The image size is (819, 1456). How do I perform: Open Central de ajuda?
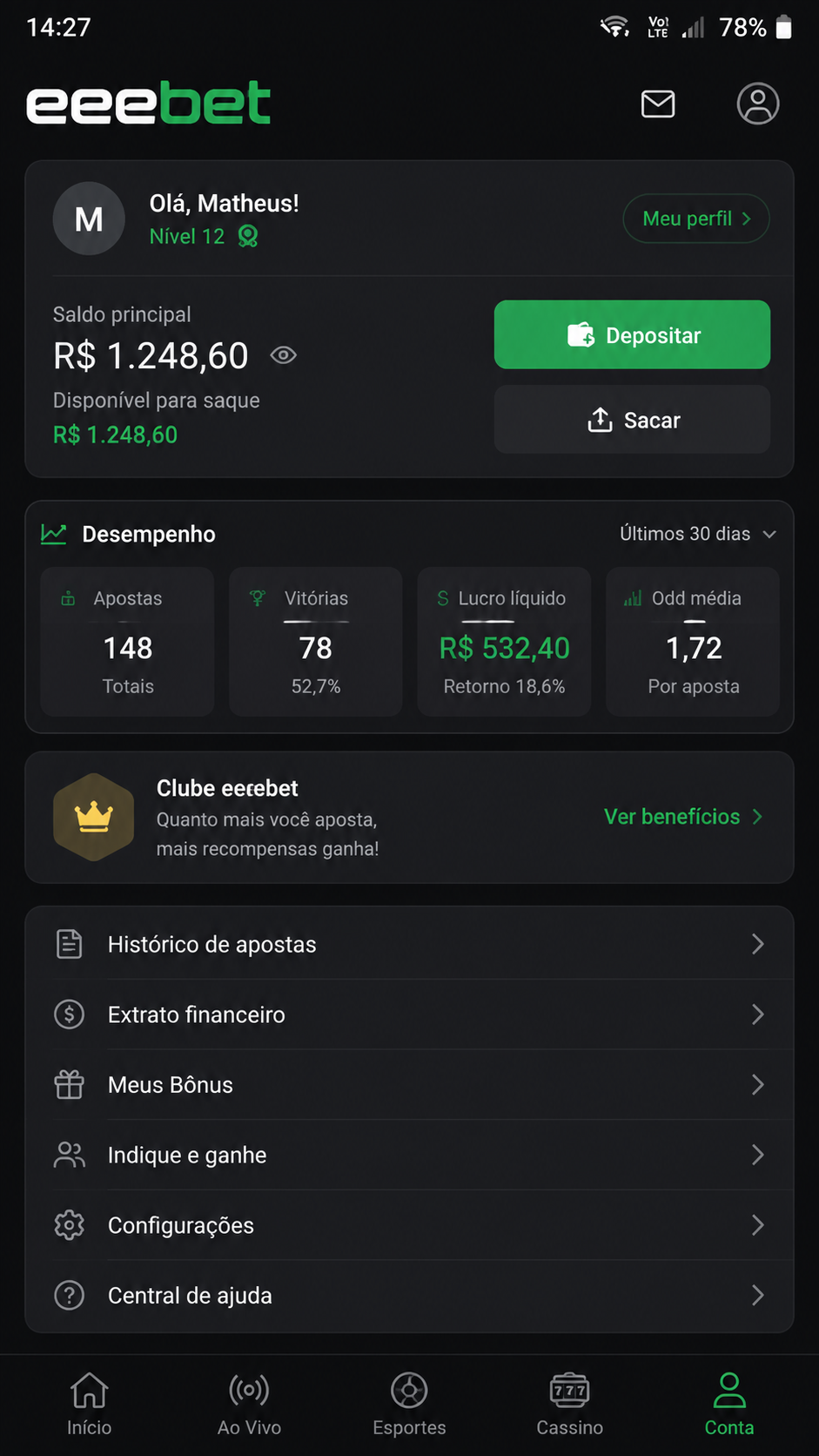click(x=409, y=1296)
